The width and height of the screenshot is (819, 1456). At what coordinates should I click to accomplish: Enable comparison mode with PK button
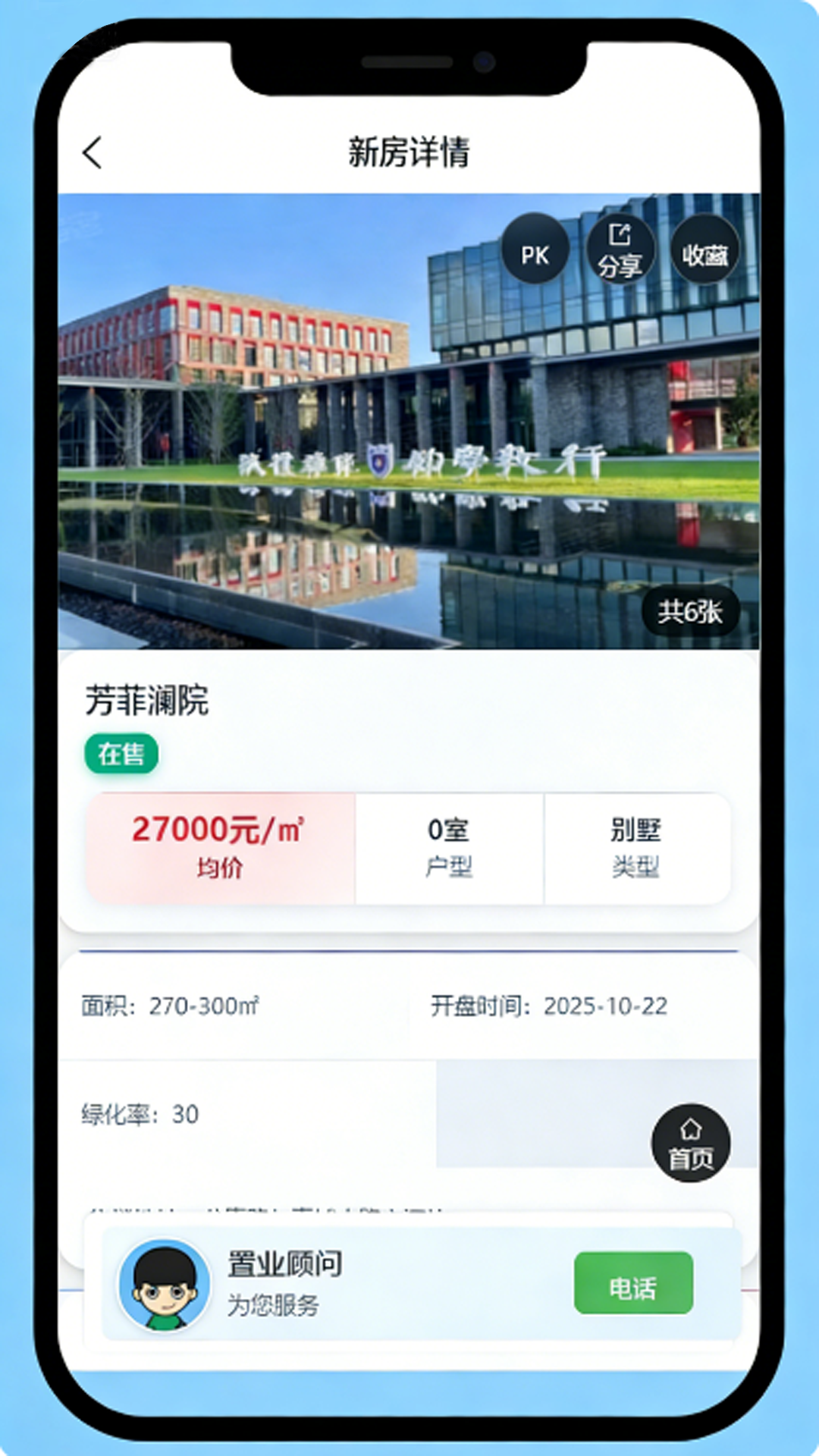click(535, 250)
